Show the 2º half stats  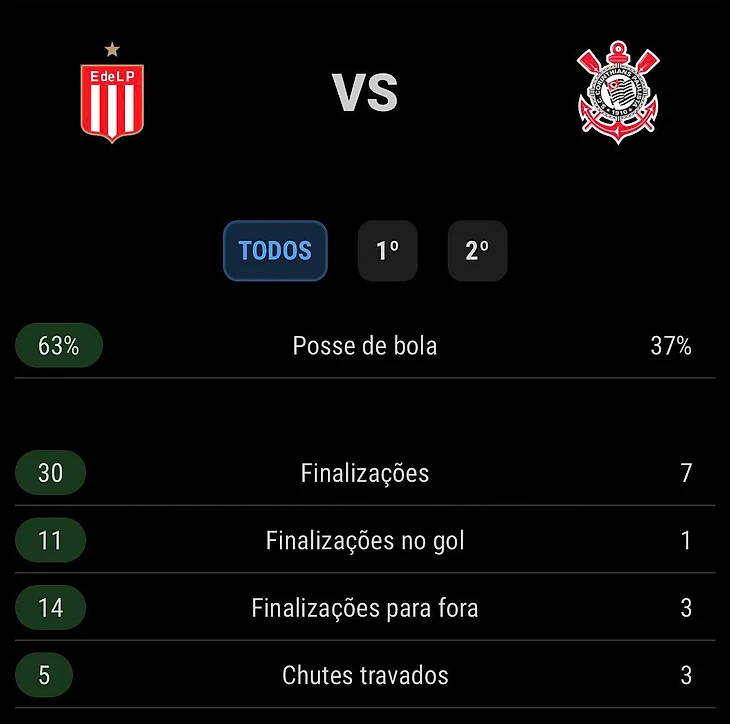point(477,251)
